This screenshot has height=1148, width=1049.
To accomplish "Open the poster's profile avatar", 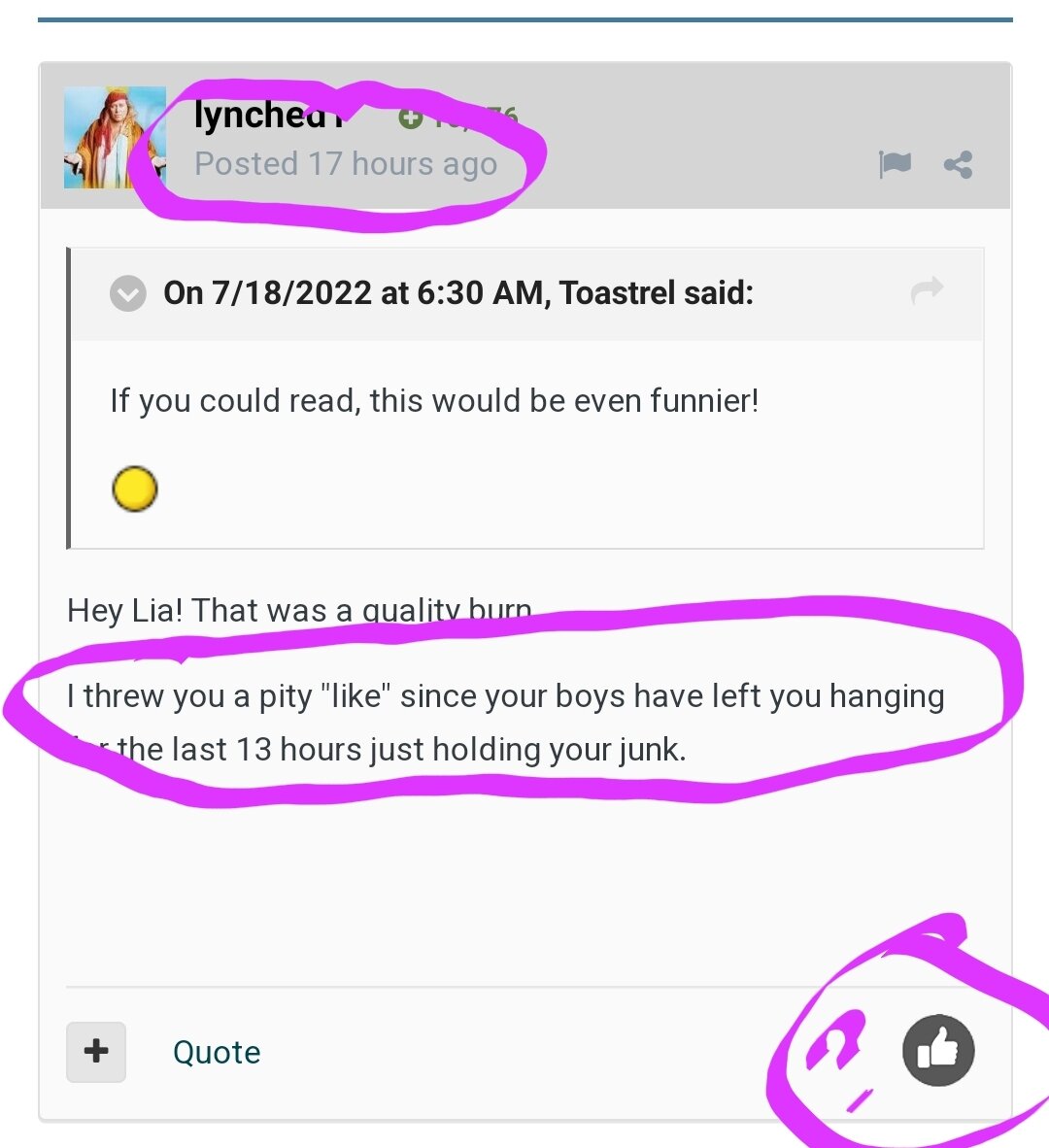I will click(x=115, y=137).
